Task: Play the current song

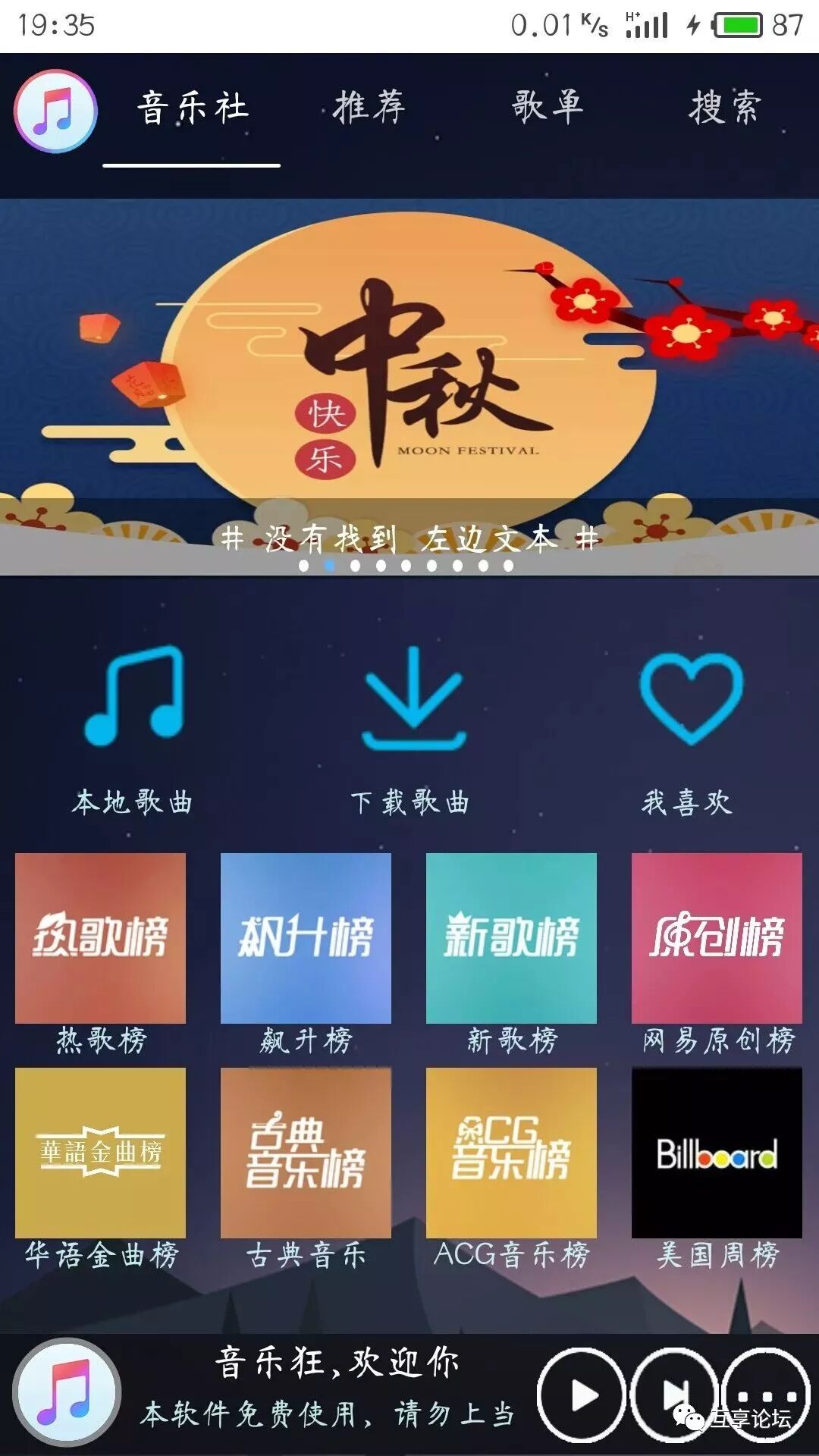Action: click(582, 1395)
